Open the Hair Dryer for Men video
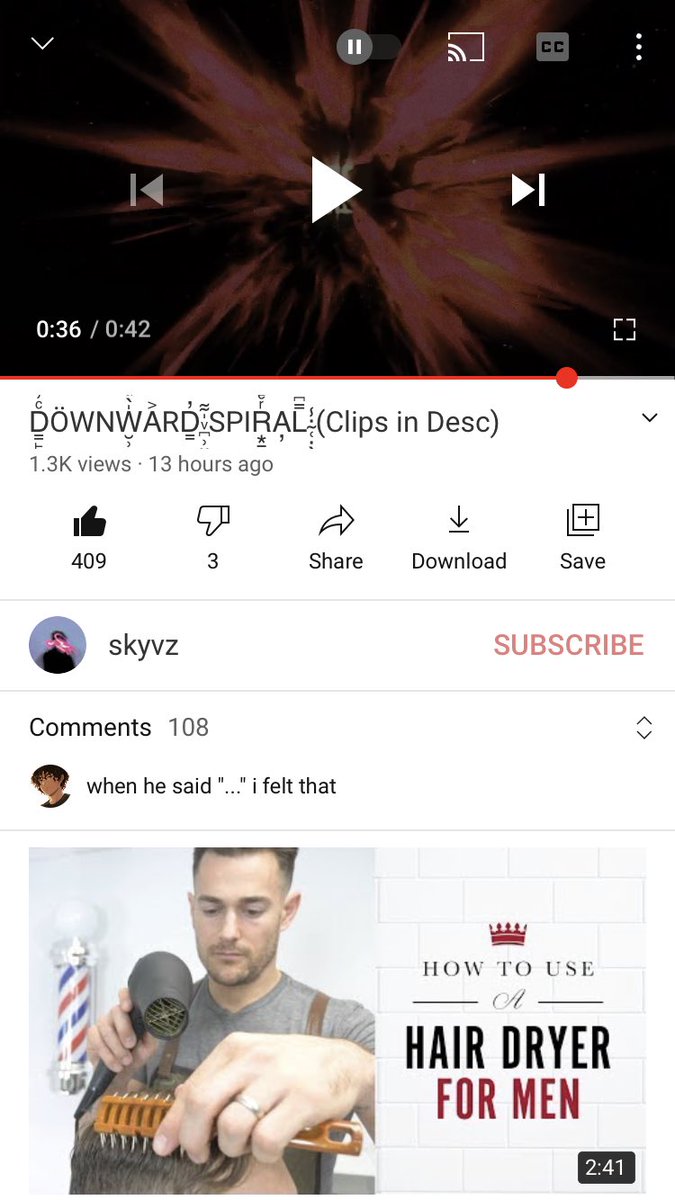This screenshot has width=675, height=1200. tap(337, 1020)
